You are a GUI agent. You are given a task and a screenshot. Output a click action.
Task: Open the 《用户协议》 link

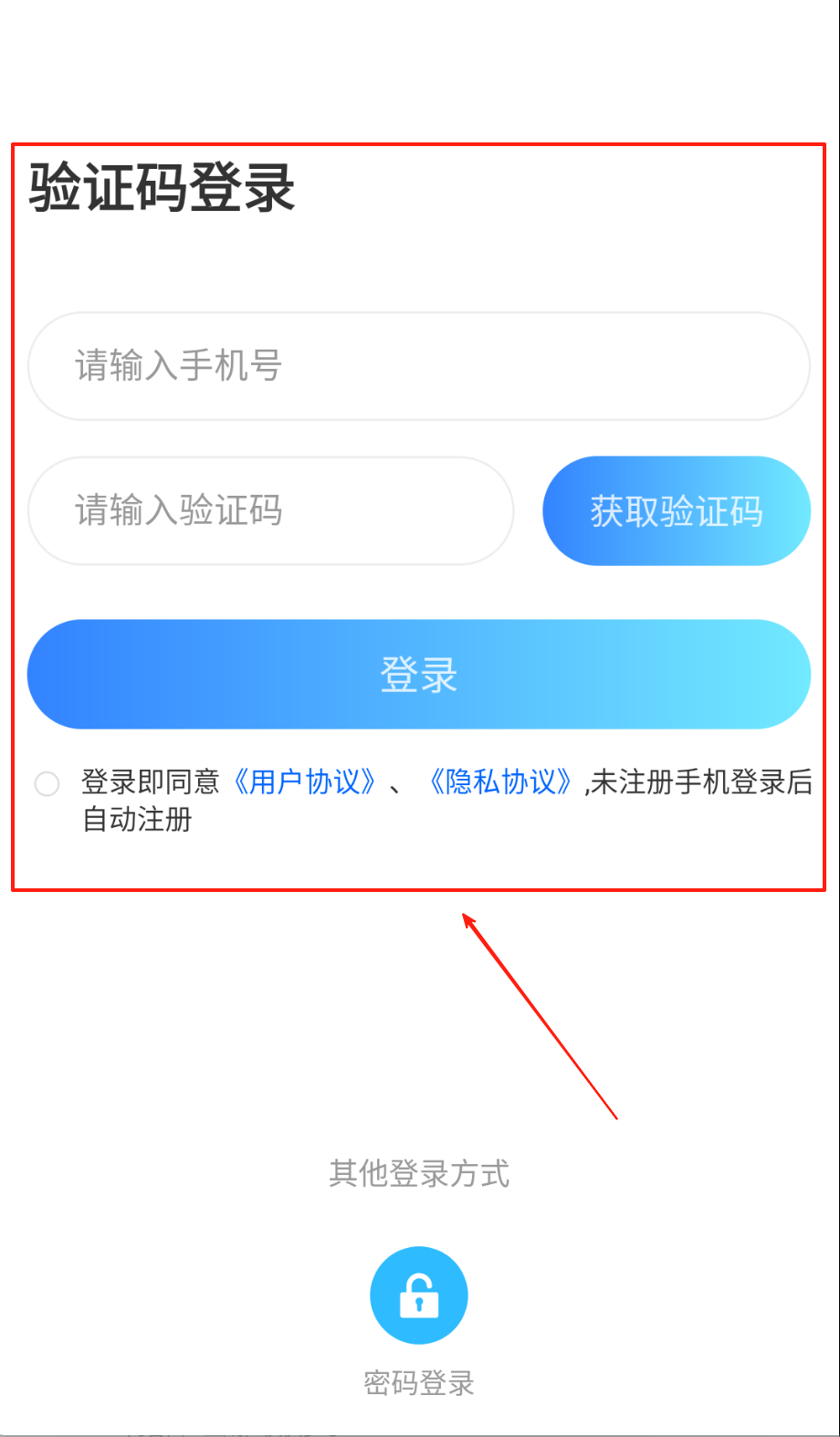point(304,782)
